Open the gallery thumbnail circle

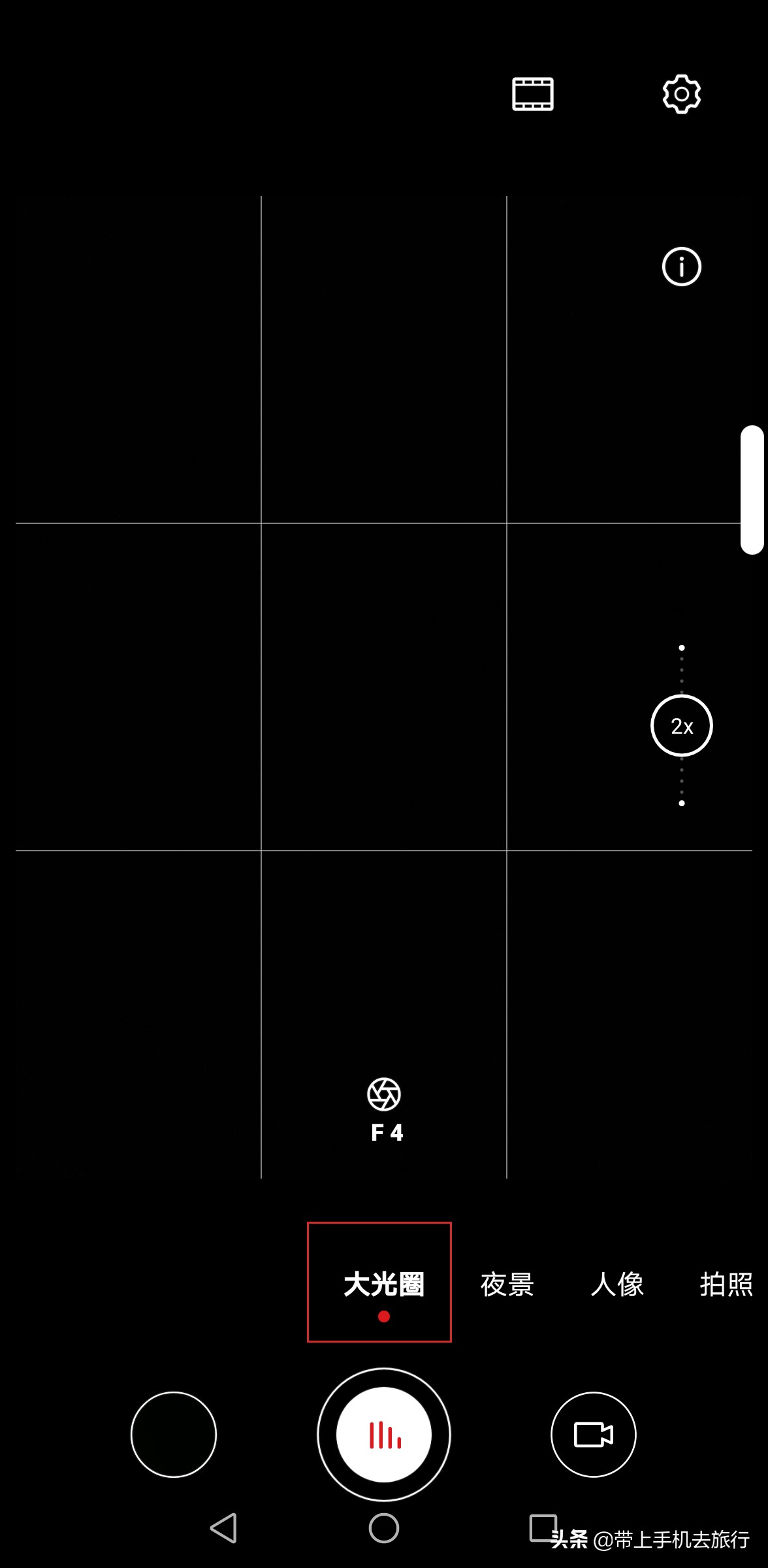point(174,1434)
